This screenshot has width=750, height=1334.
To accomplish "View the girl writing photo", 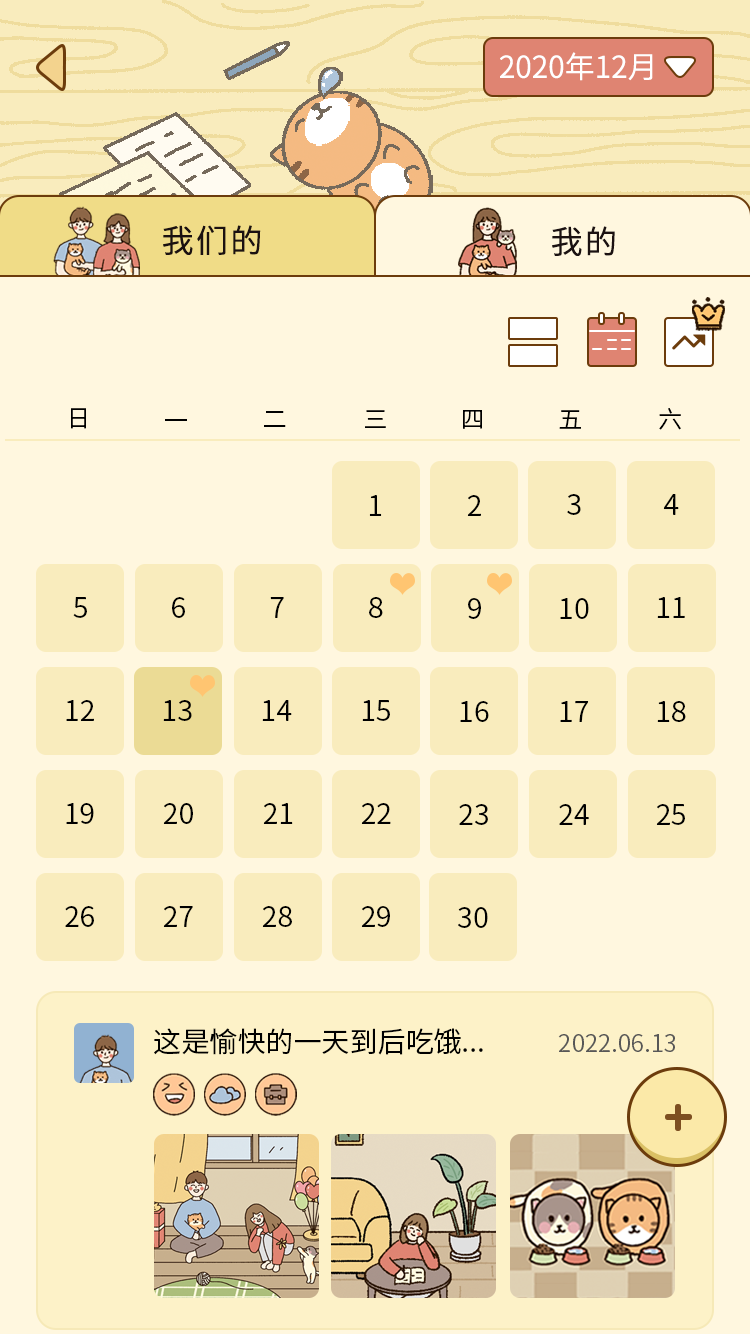I will pos(413,1216).
